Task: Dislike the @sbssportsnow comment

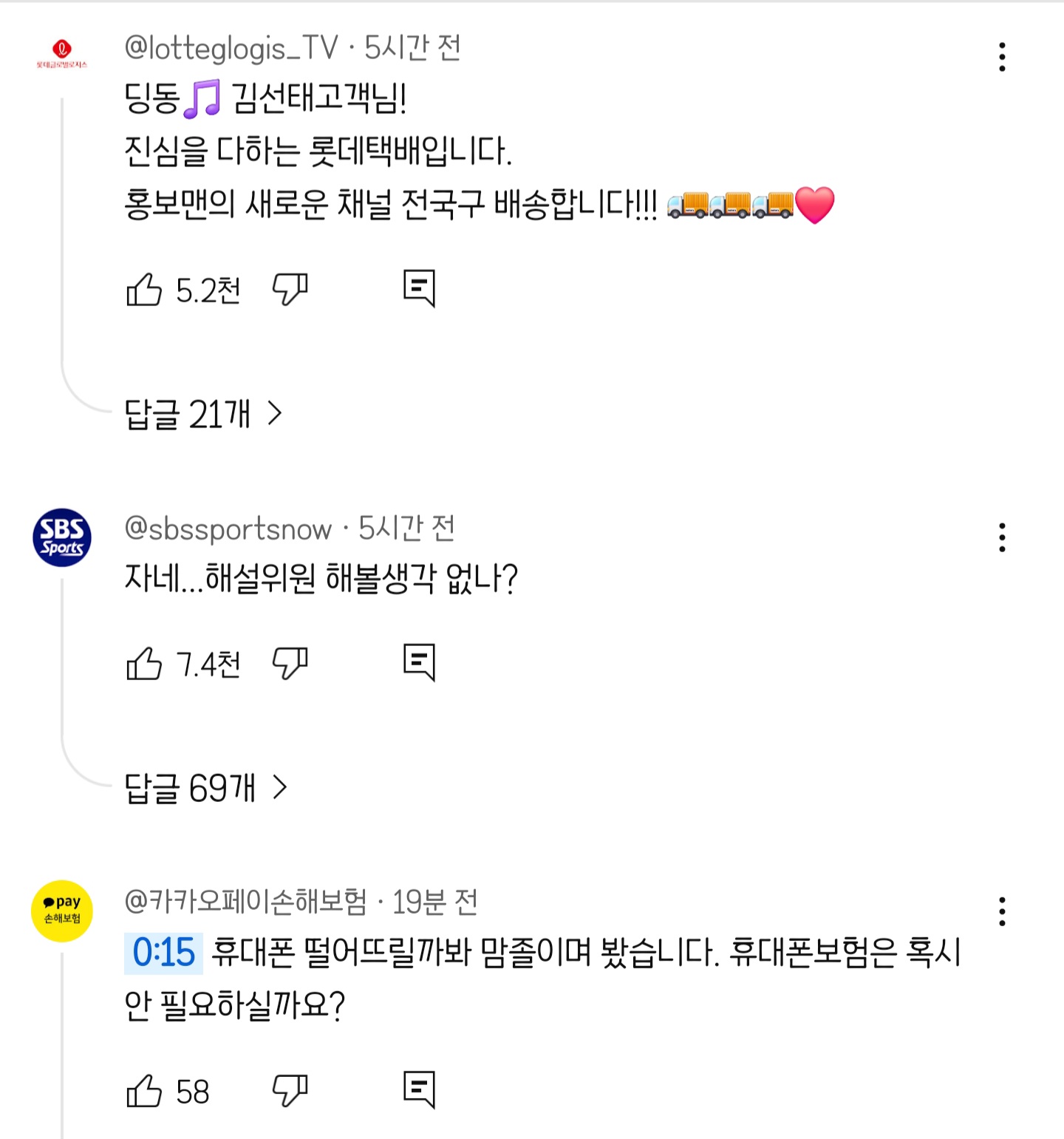Action: [x=290, y=663]
